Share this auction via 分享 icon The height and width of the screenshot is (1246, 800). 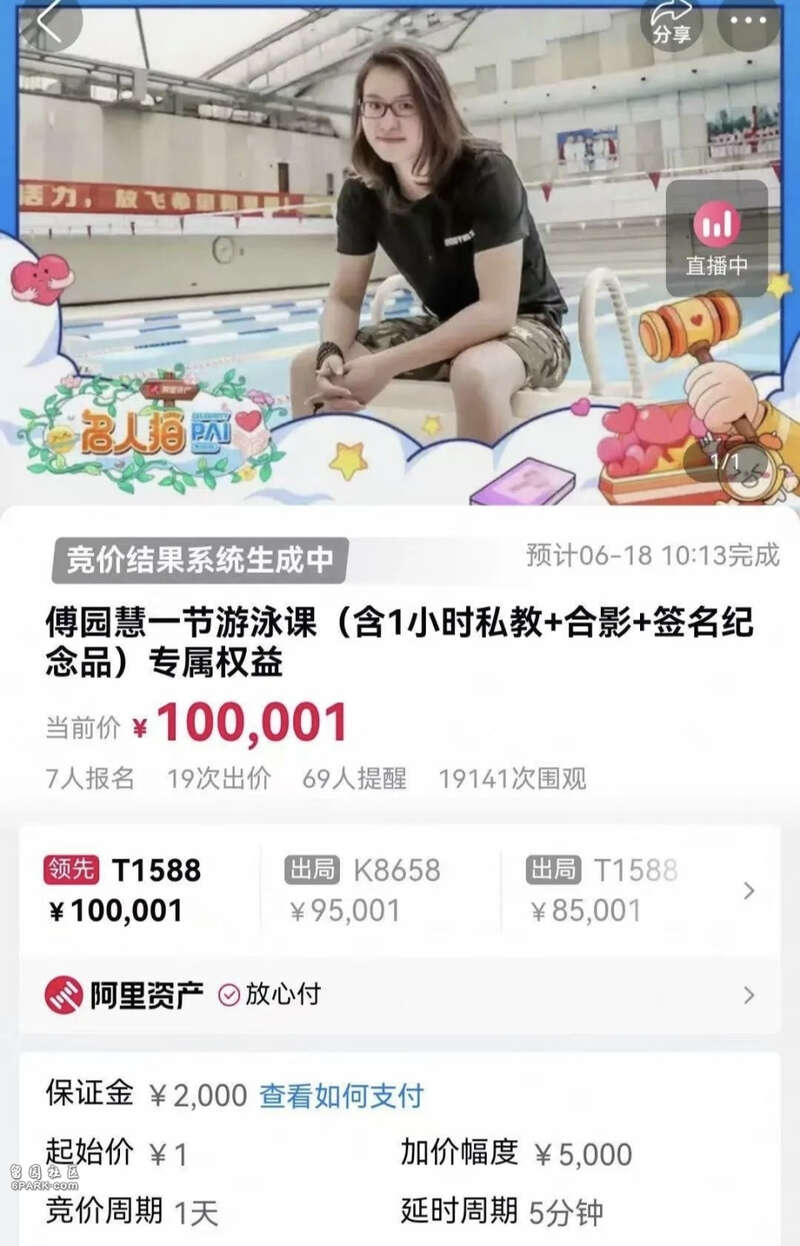click(x=671, y=22)
